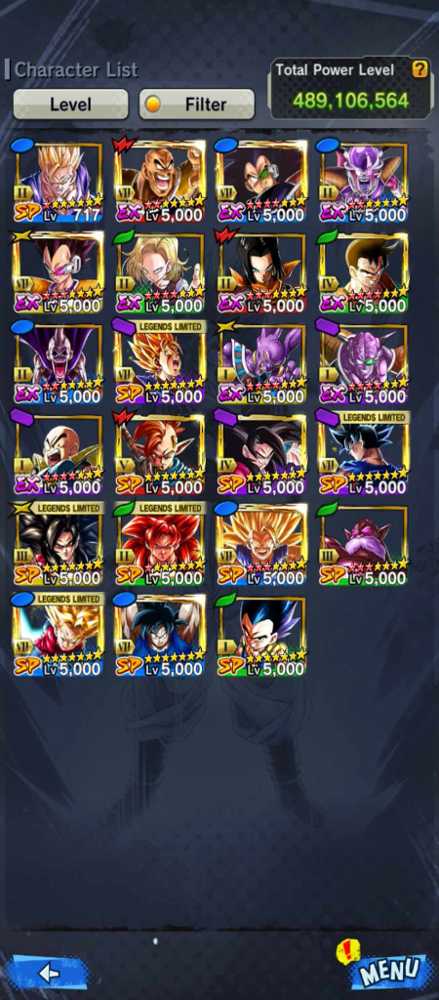439x1000 pixels.
Task: Open the Level sort button
Action: pyautogui.click(x=70, y=104)
